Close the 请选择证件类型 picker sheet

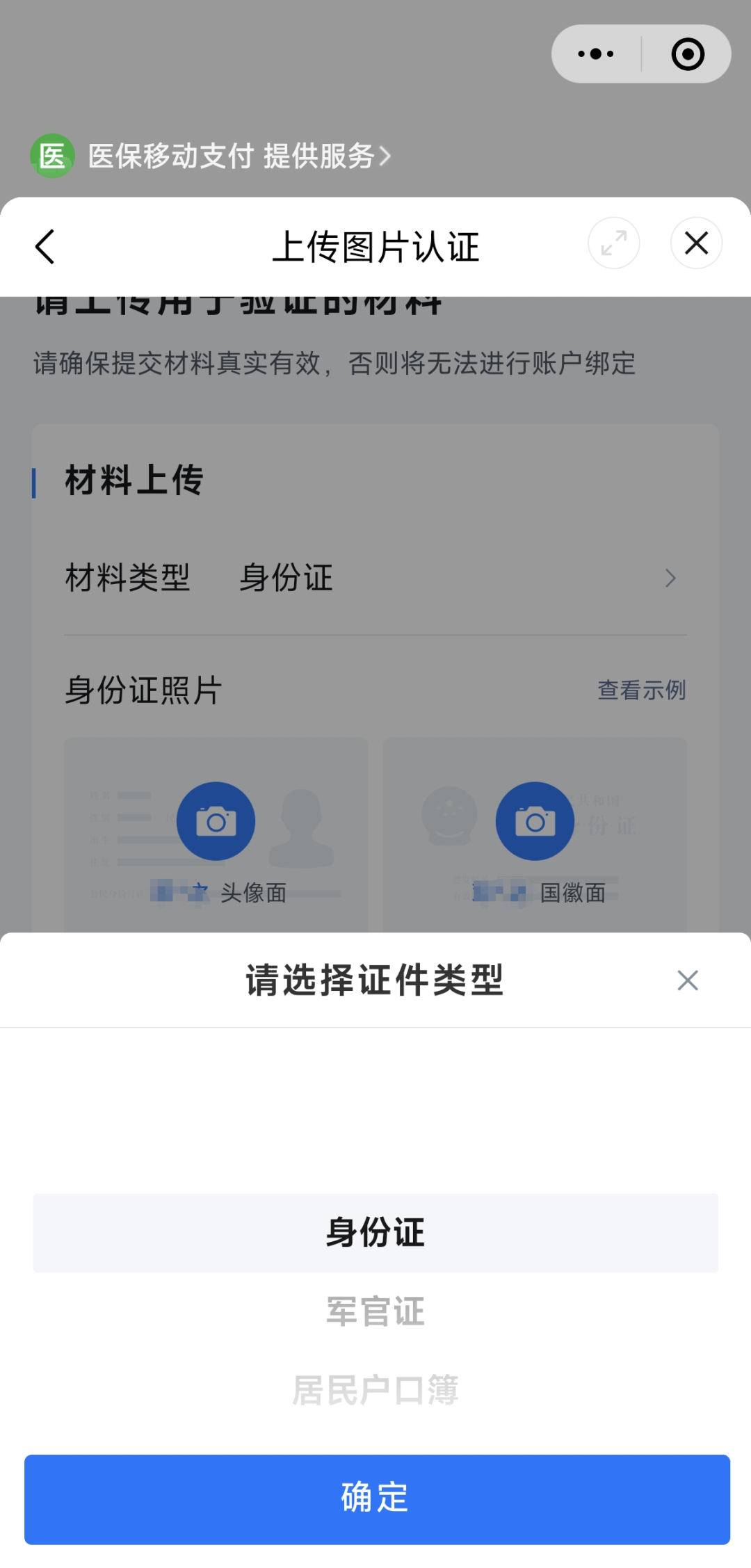click(687, 980)
